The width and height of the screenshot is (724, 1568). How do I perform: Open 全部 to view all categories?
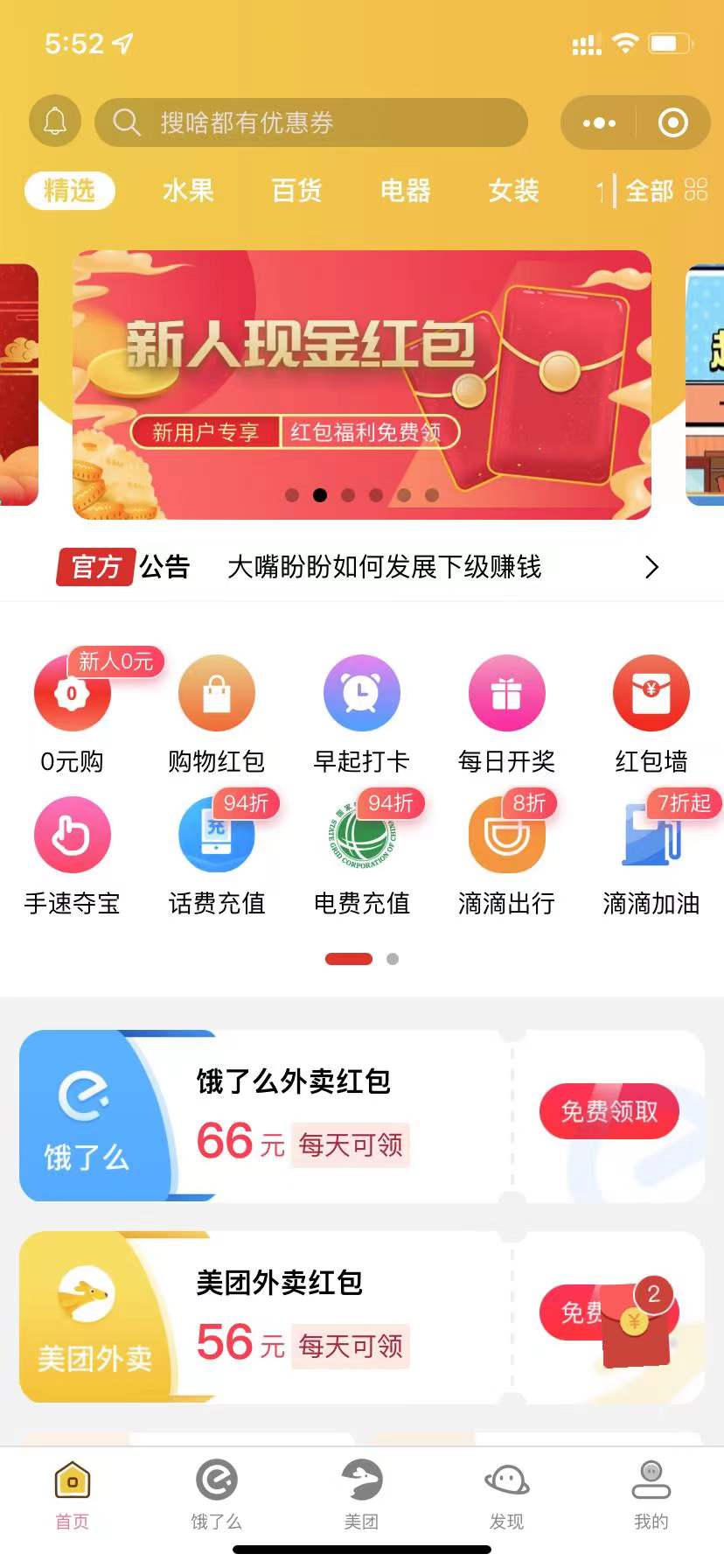coord(647,192)
